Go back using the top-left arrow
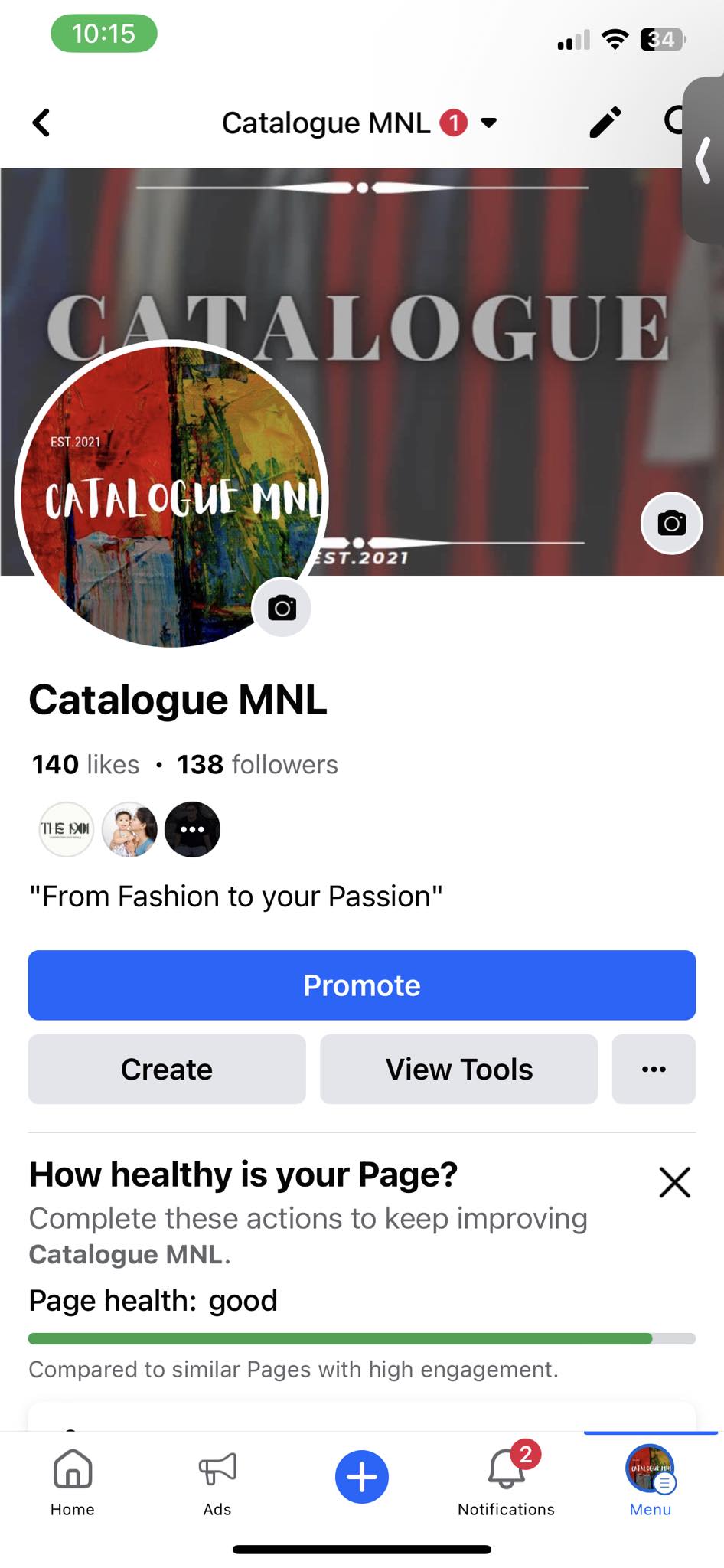The height and width of the screenshot is (1568, 724). coord(41,122)
